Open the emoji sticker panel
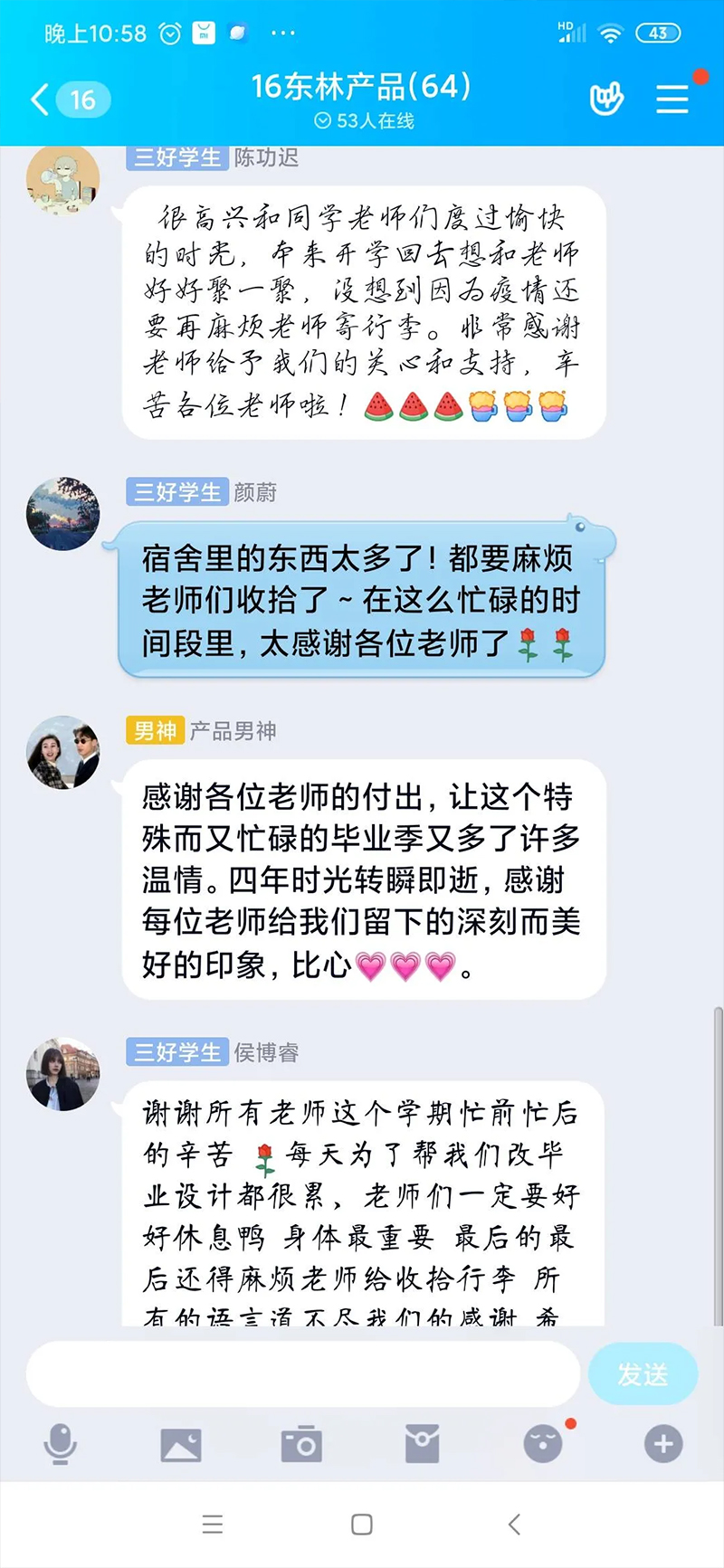724x1568 pixels. (x=543, y=1445)
